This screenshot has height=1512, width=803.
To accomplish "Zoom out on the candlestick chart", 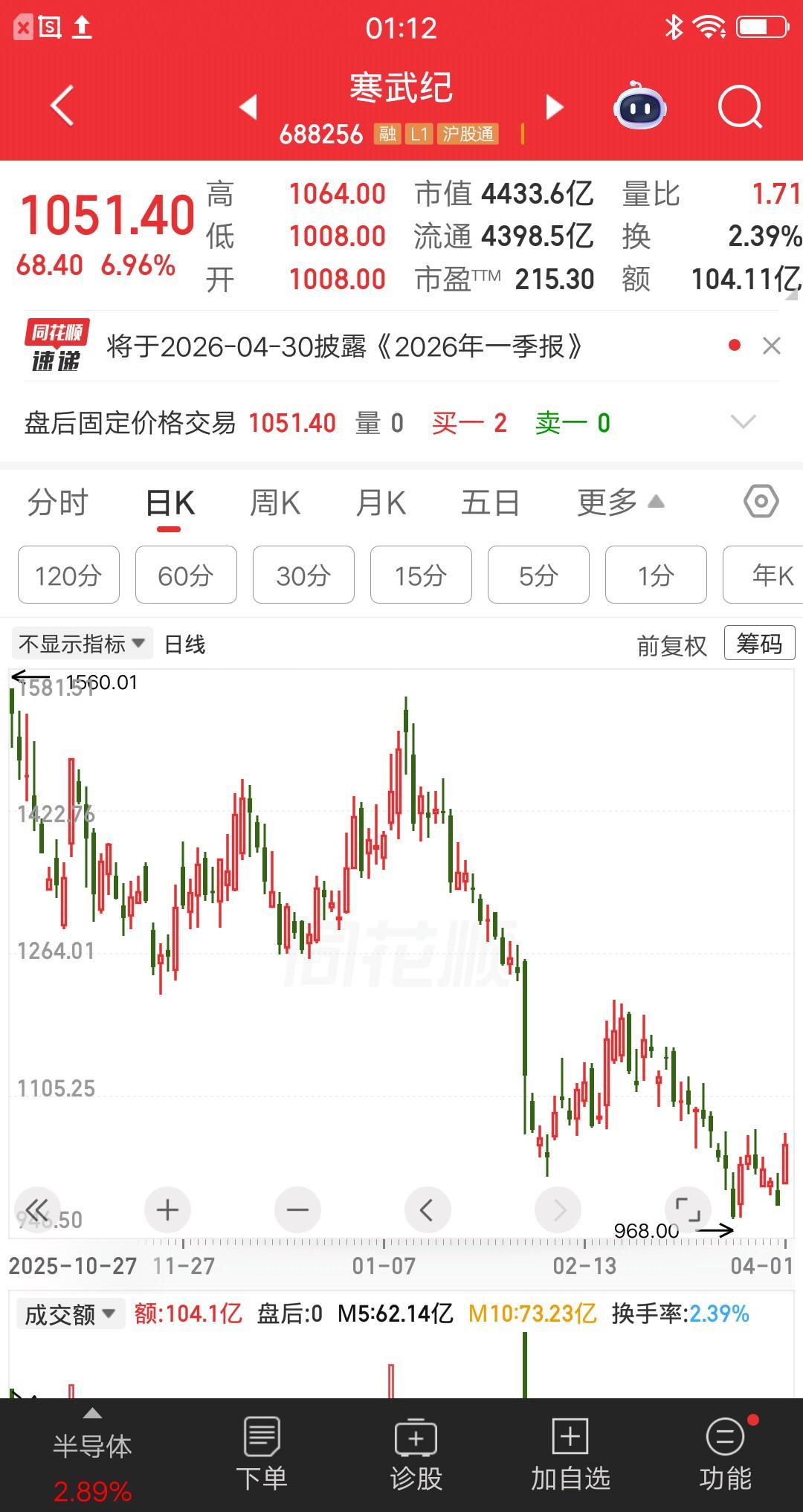I will (x=297, y=1209).
